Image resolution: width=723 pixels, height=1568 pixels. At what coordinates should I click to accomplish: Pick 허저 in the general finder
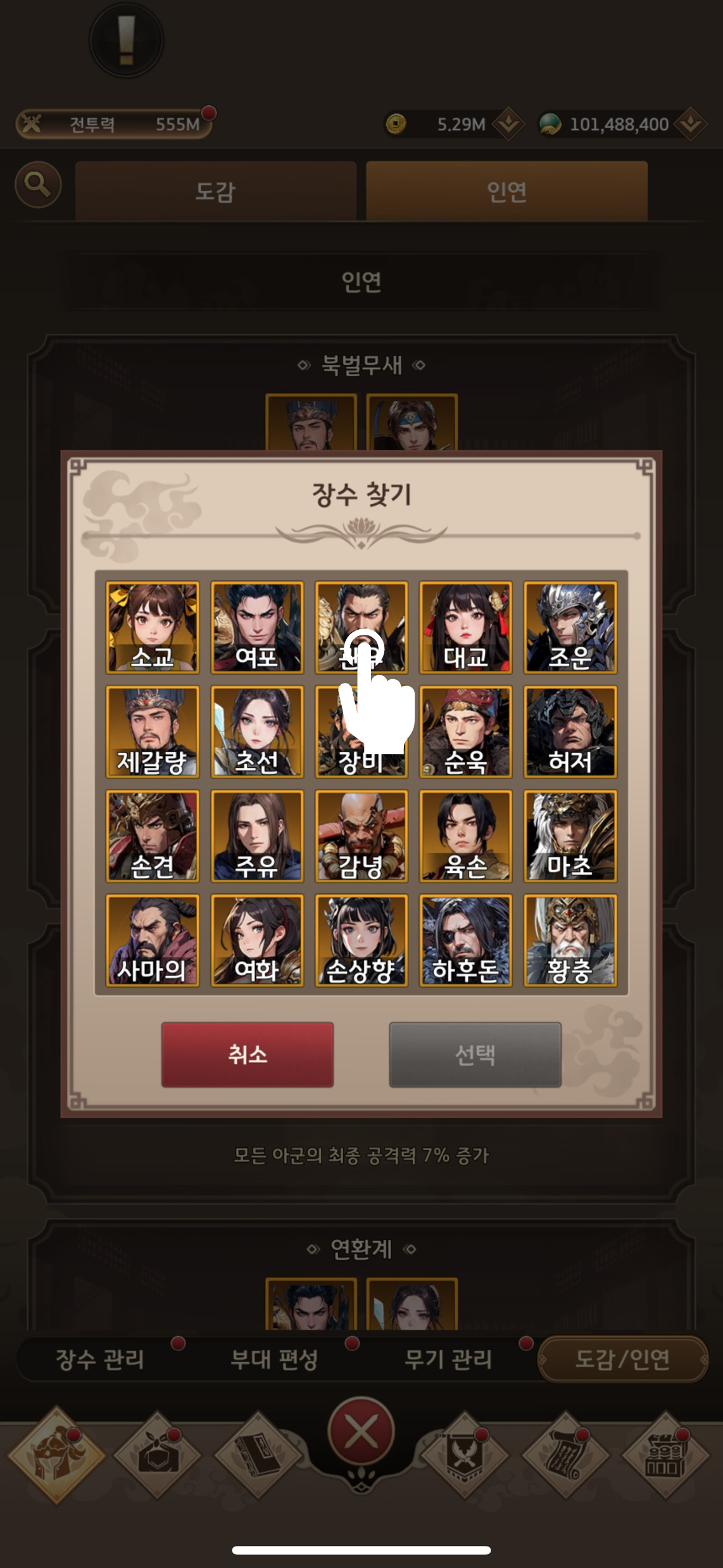click(570, 732)
